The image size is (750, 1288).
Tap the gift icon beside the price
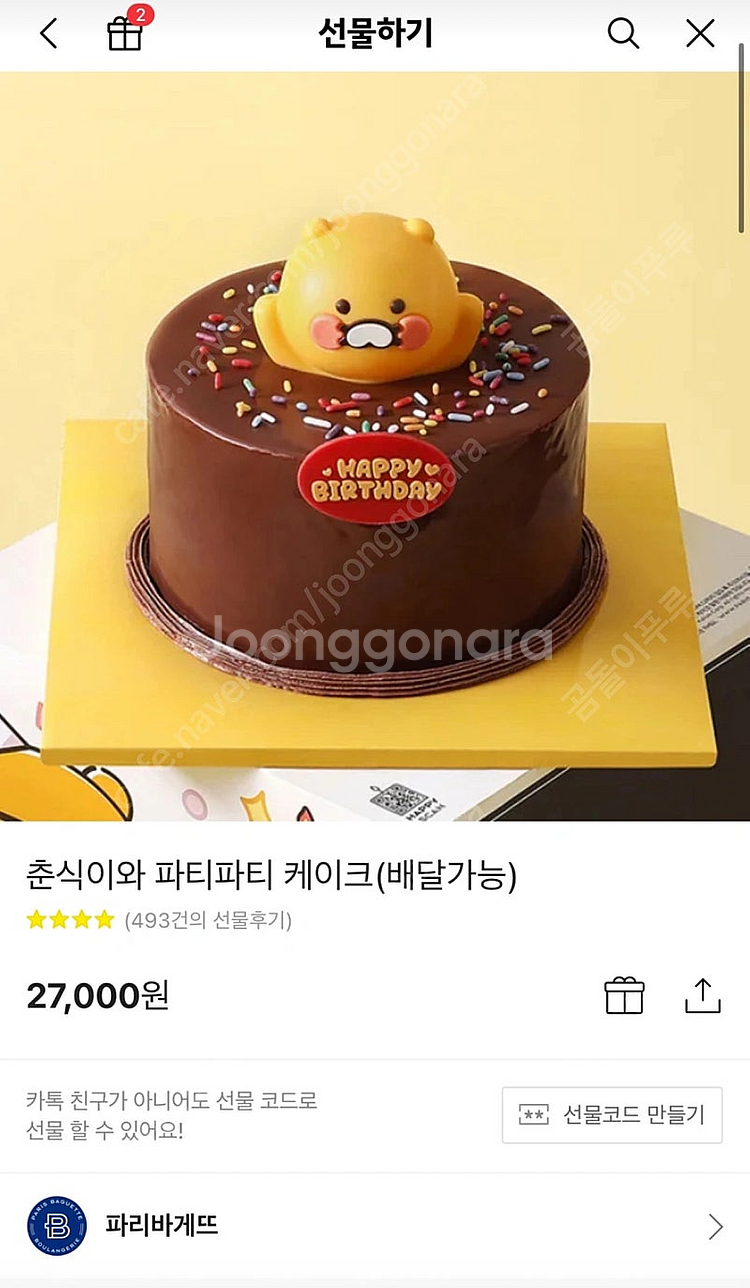tap(624, 996)
